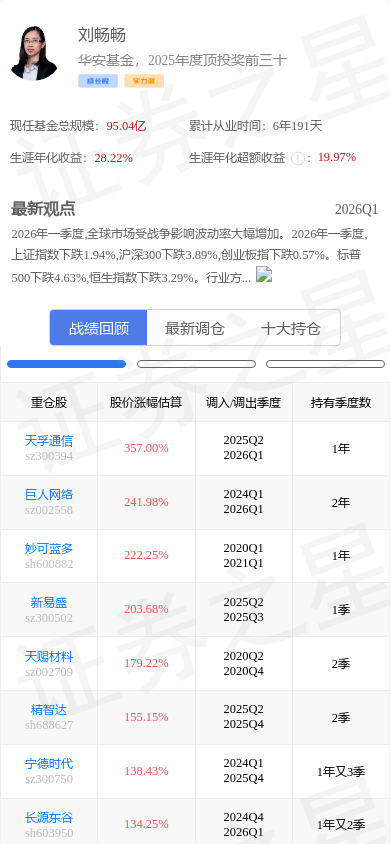View stock 妙可蓝多

pos(49,548)
